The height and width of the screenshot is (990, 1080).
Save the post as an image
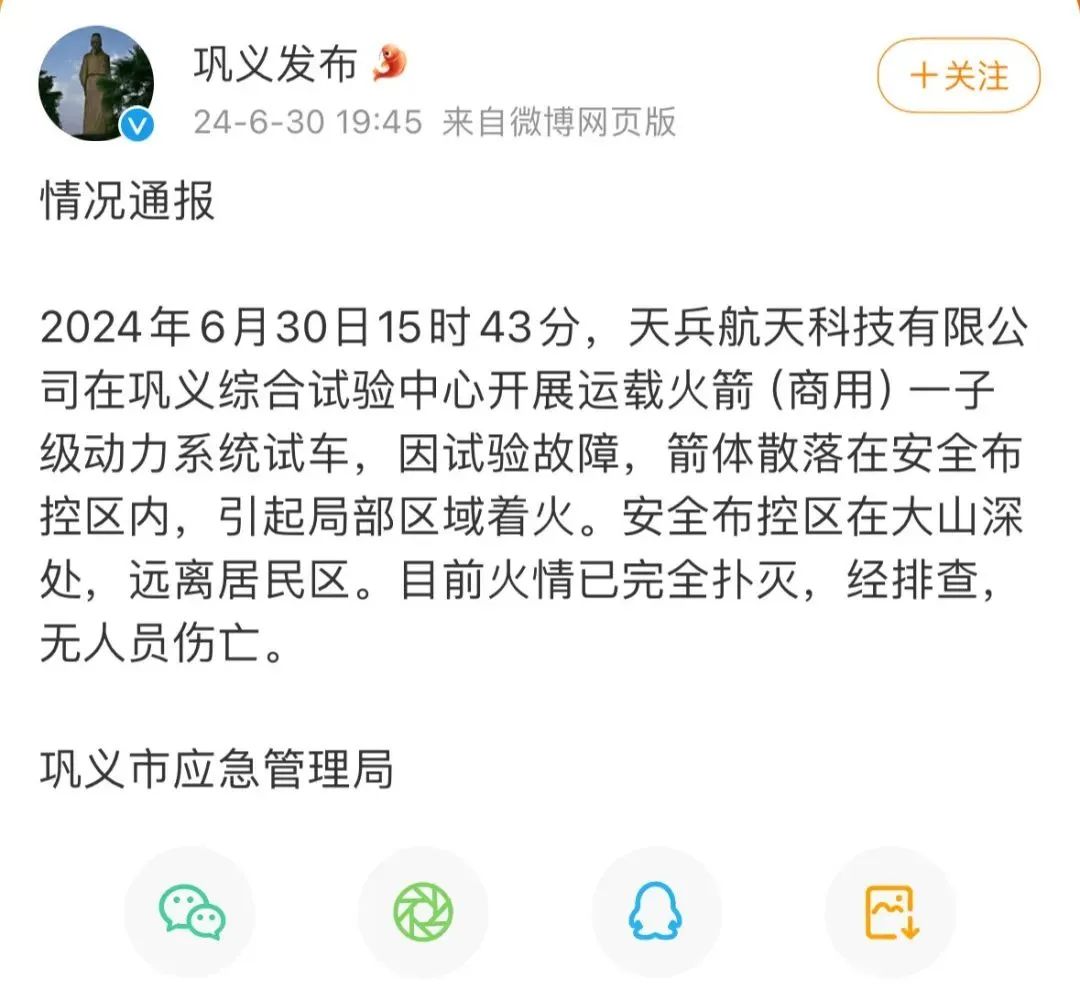(890, 912)
